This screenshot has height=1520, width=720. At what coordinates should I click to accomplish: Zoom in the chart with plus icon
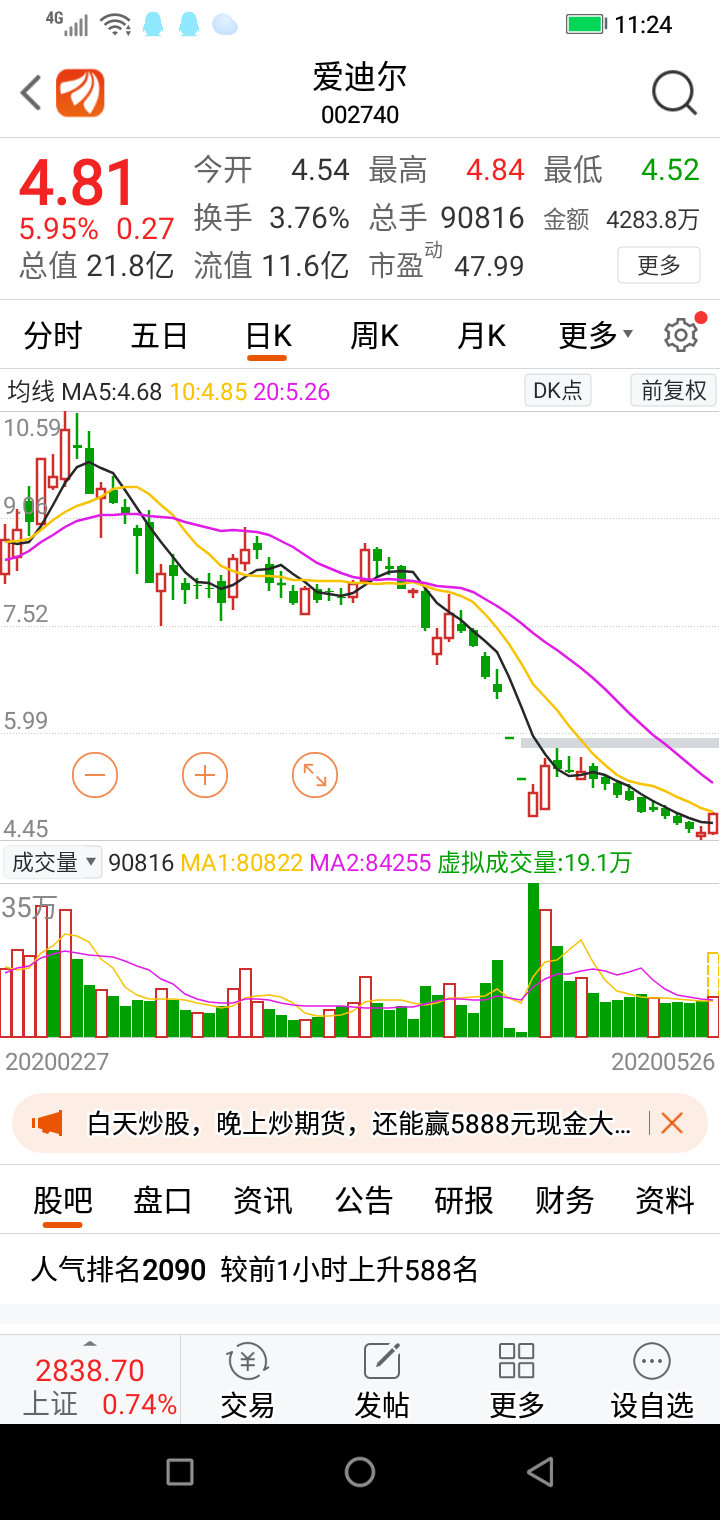point(204,775)
